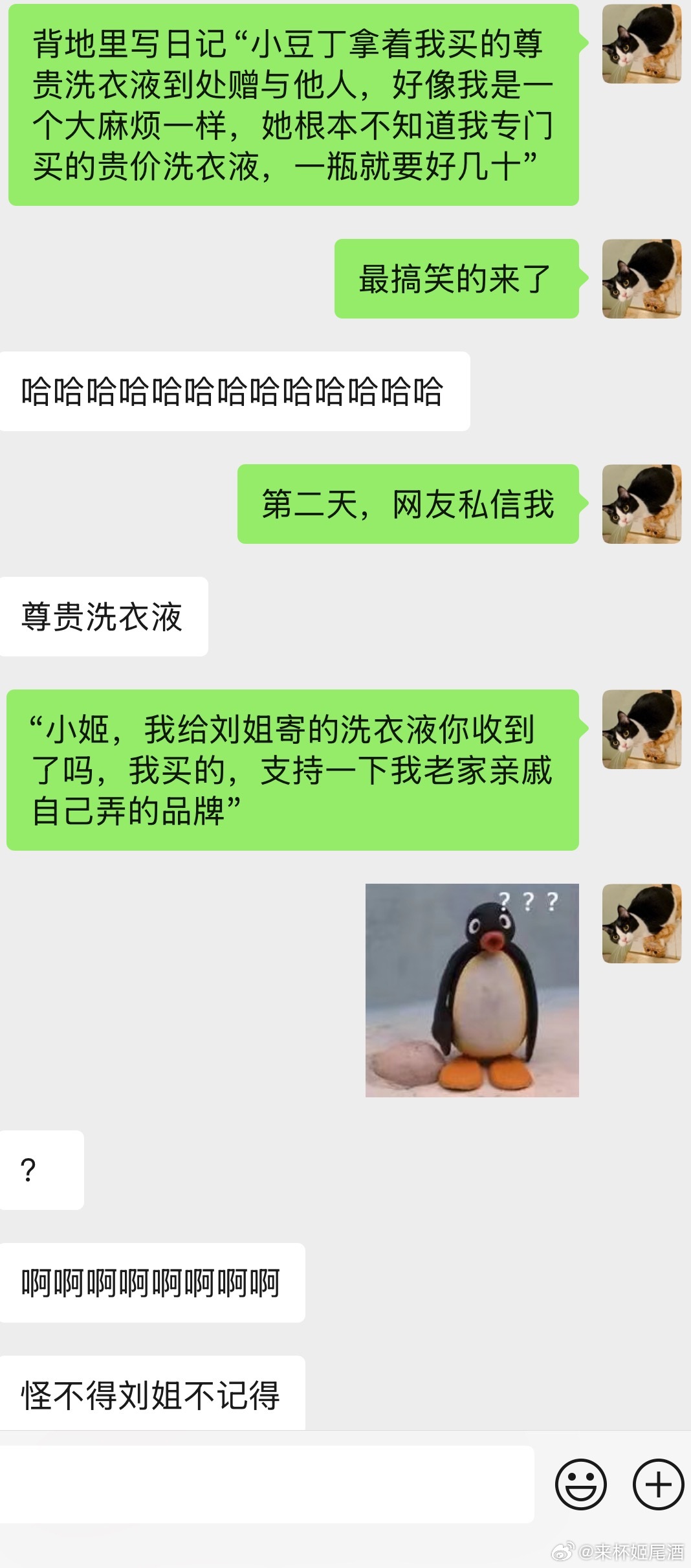Tap the message input field
Viewport: 691px width, 1568px height.
(267, 1484)
